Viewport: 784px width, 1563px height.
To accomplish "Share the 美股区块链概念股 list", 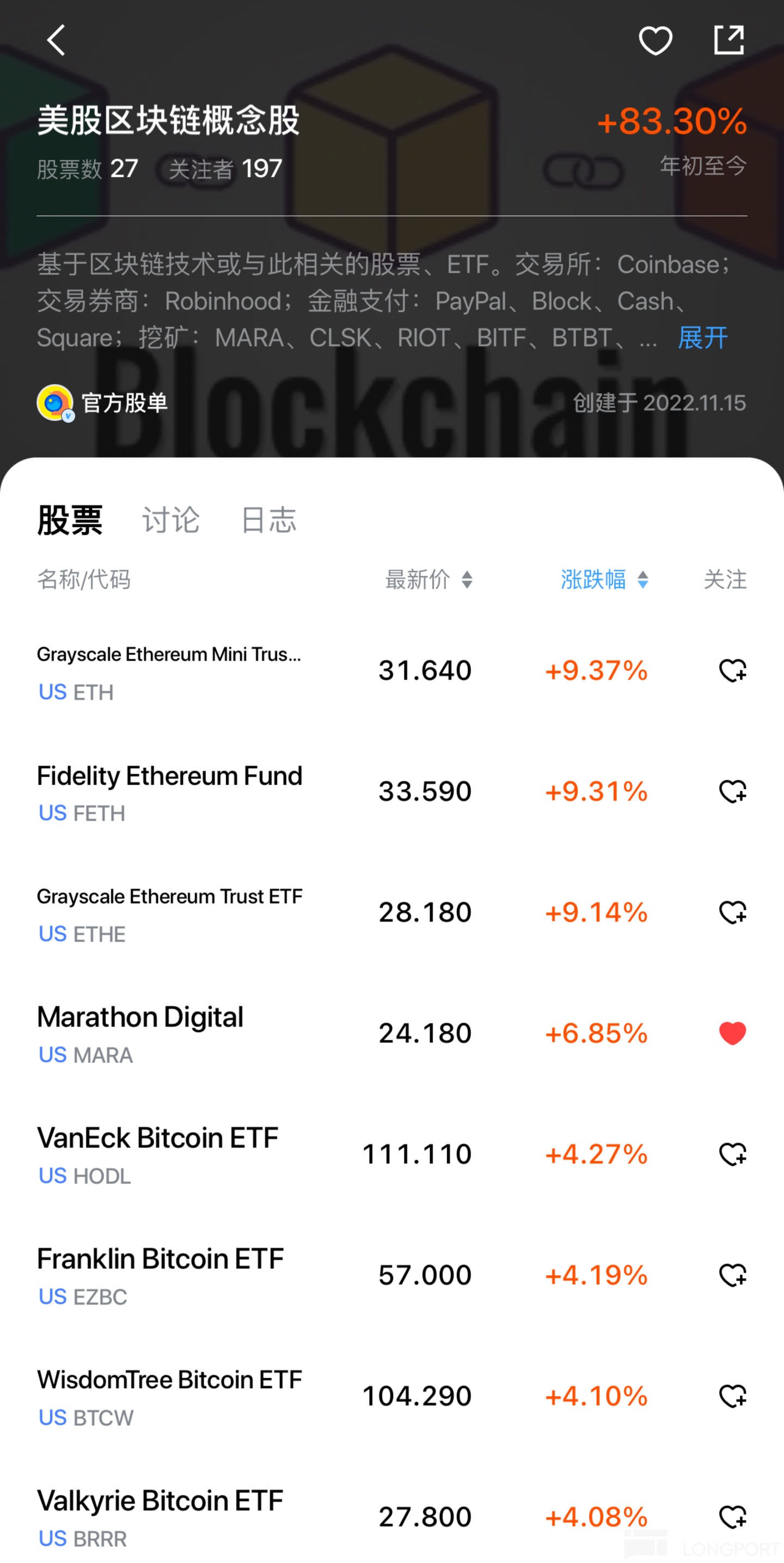I will (x=728, y=41).
